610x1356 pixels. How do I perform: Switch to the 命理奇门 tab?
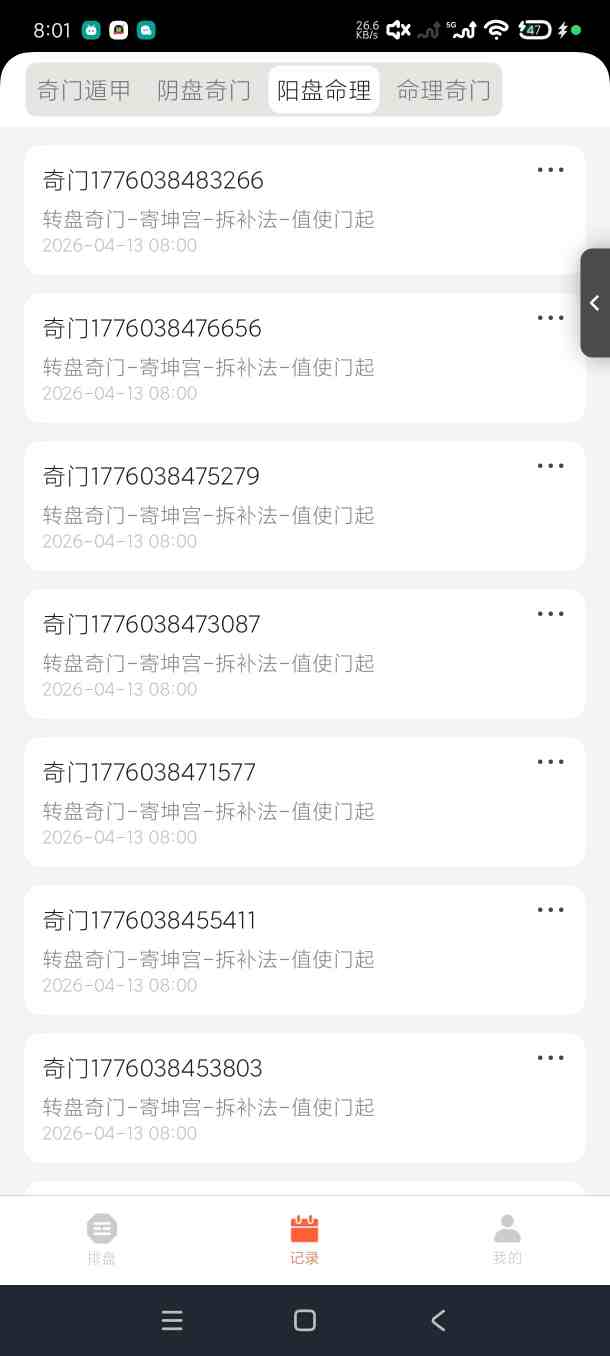444,91
